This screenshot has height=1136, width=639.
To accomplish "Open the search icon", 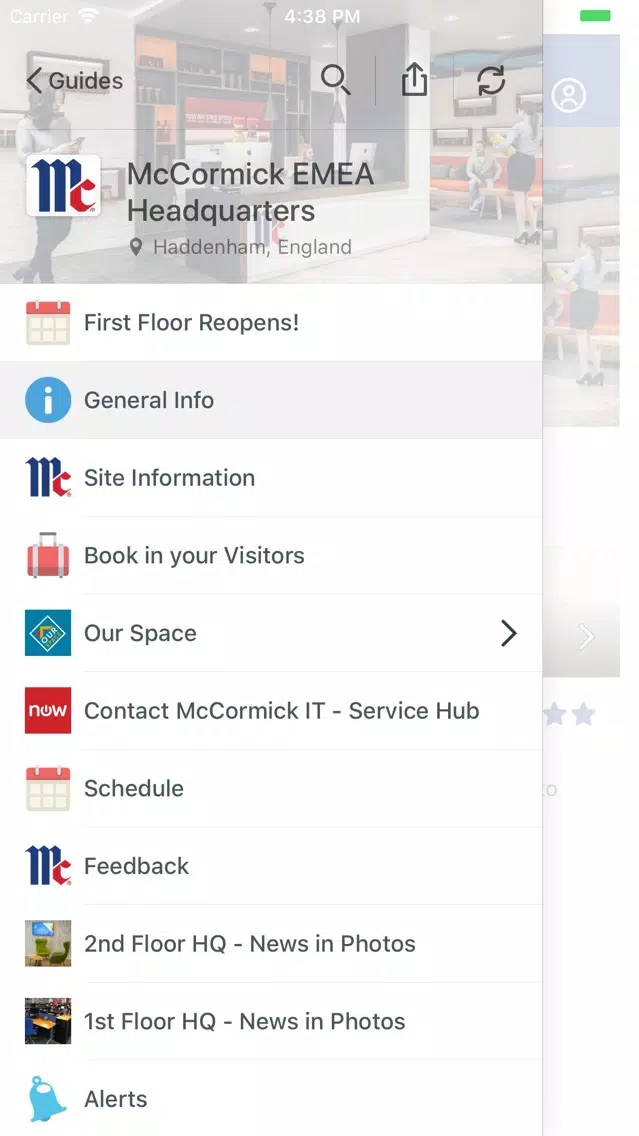I will 335,80.
